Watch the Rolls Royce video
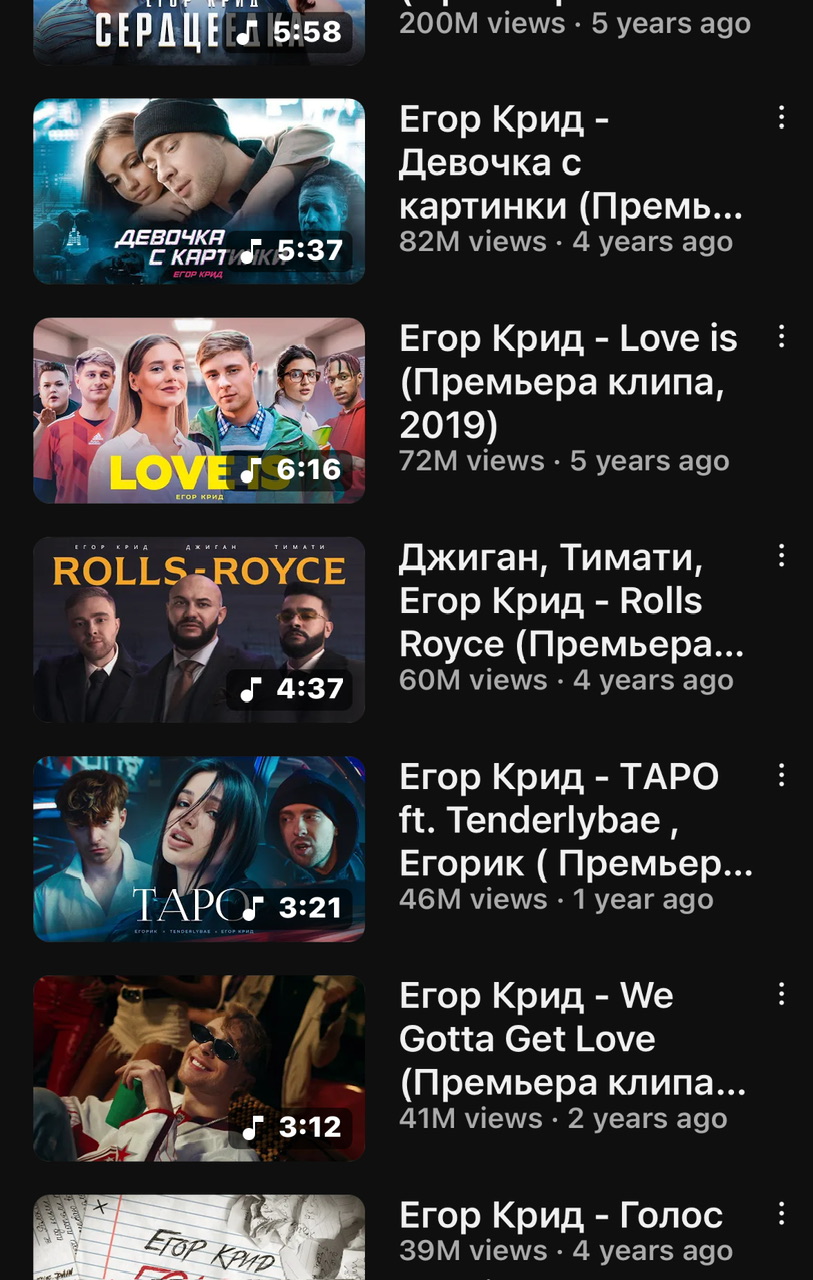 point(199,629)
